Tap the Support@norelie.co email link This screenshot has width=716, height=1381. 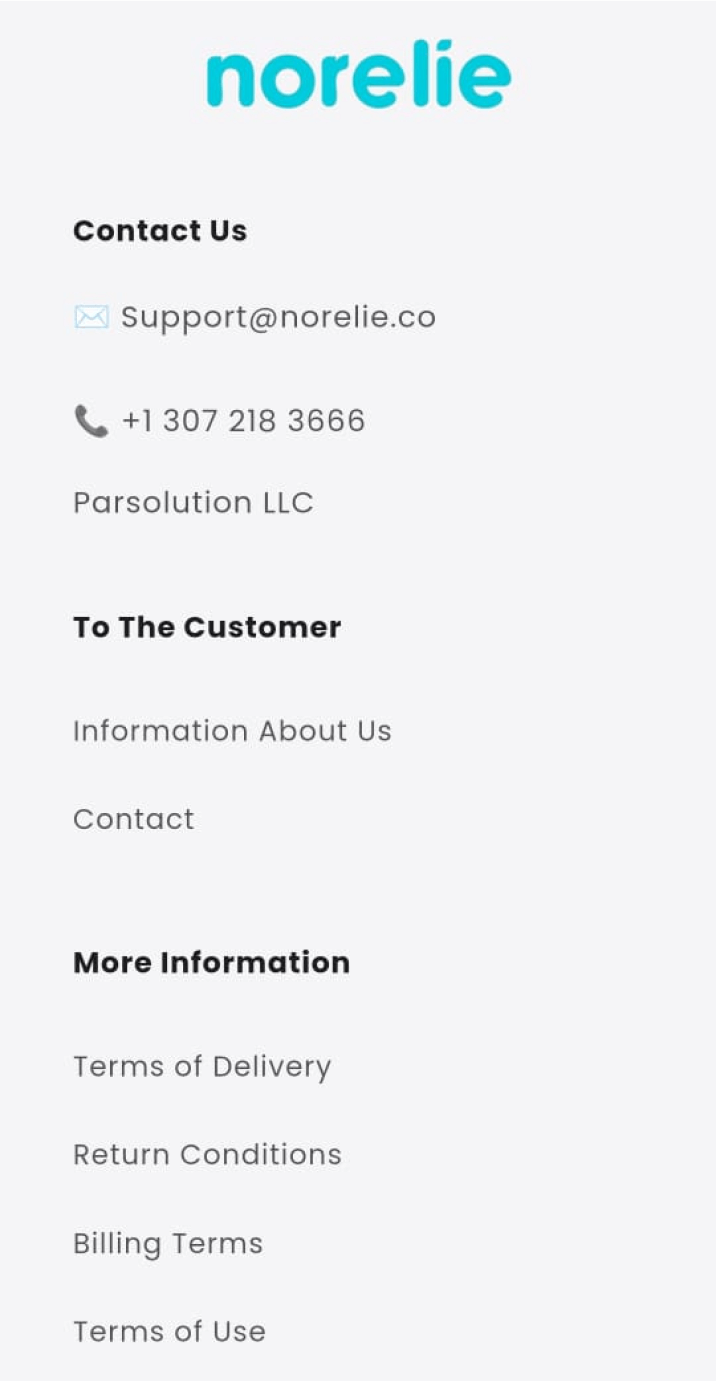tap(278, 317)
